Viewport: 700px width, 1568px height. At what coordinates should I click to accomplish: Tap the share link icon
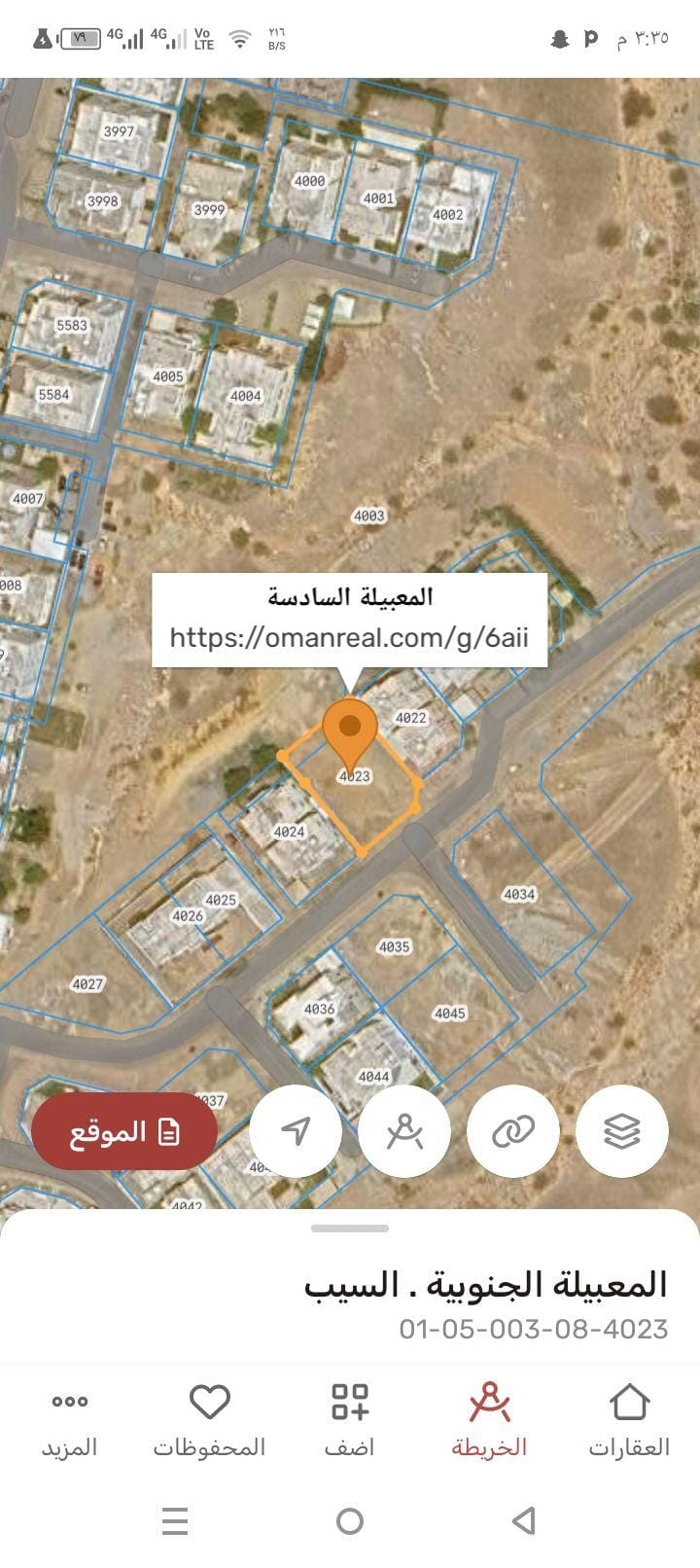[513, 1130]
